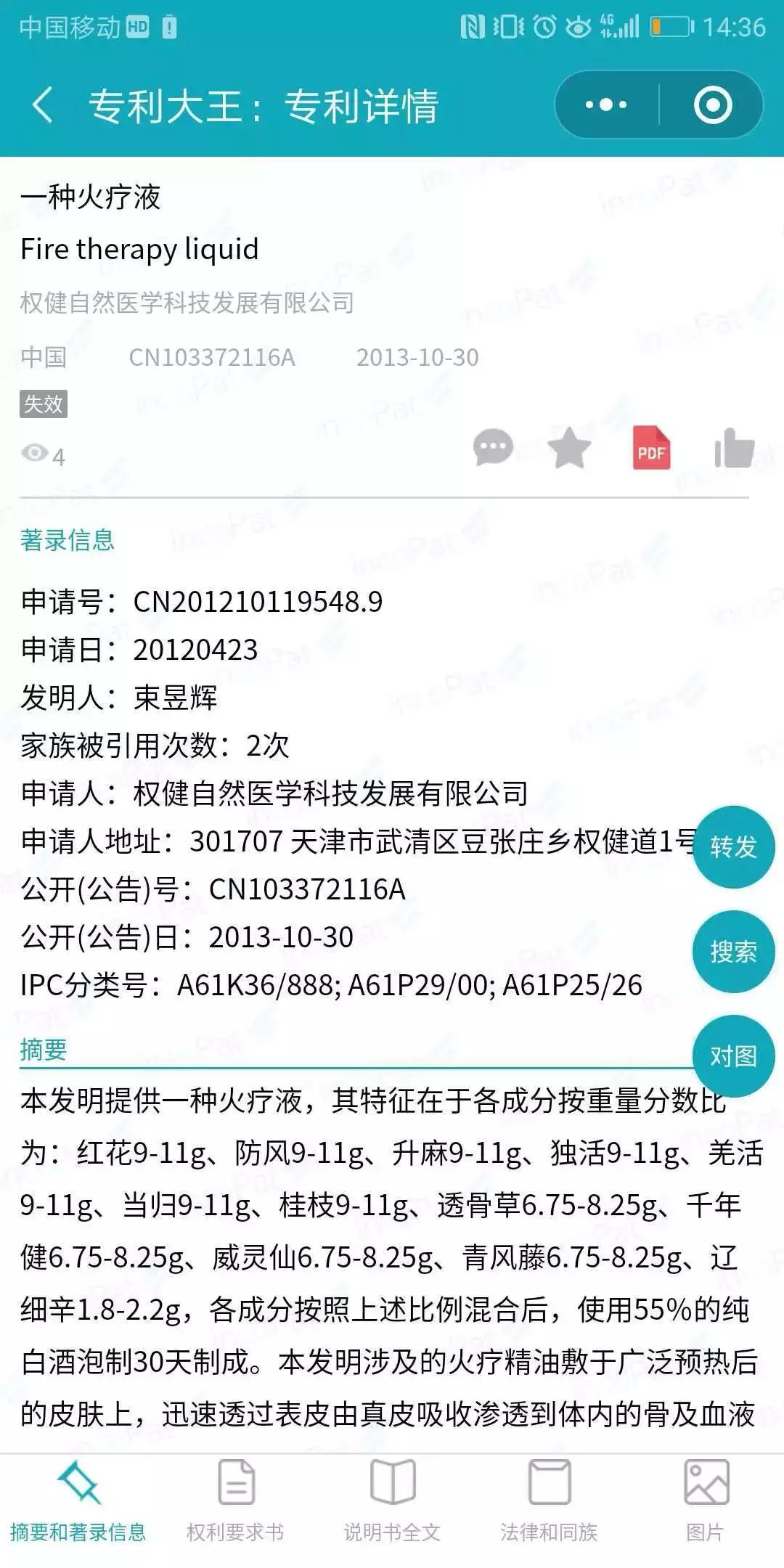Open the PDF version of this patent
The image size is (784, 1568).
[651, 448]
